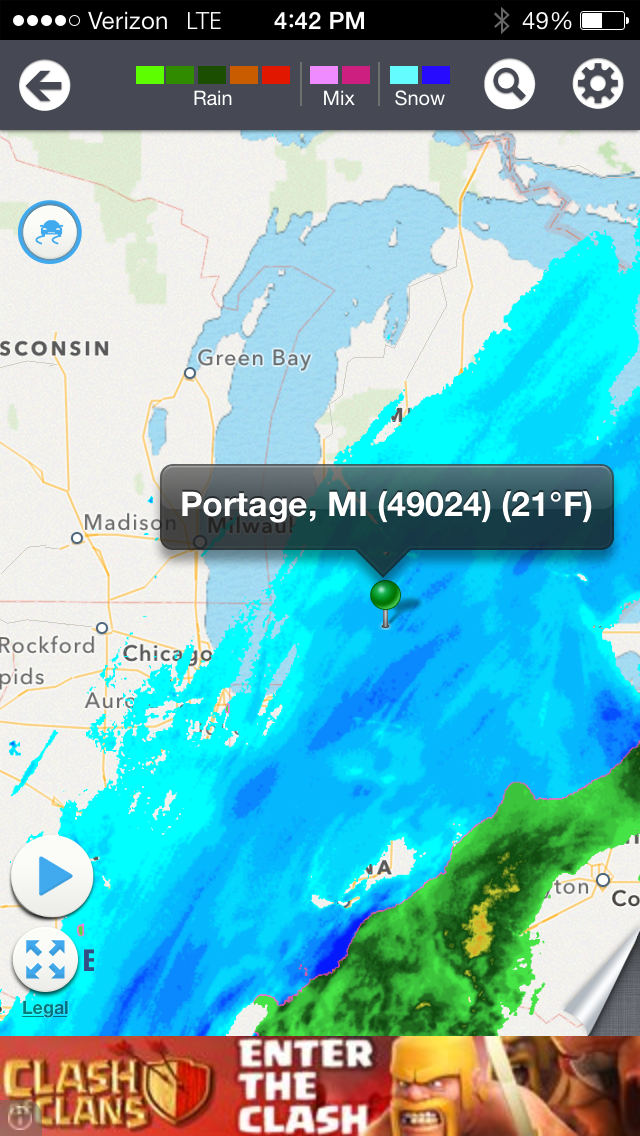
Task: Open the Clash of Clans ad banner
Action: click(x=320, y=1086)
